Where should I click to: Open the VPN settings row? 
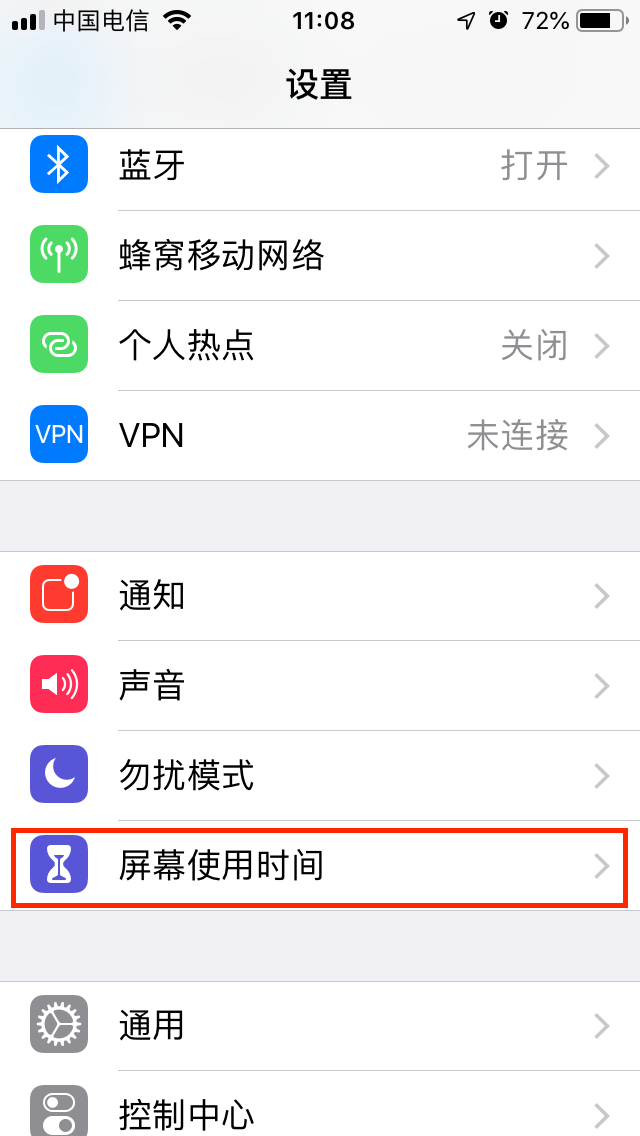click(320, 435)
